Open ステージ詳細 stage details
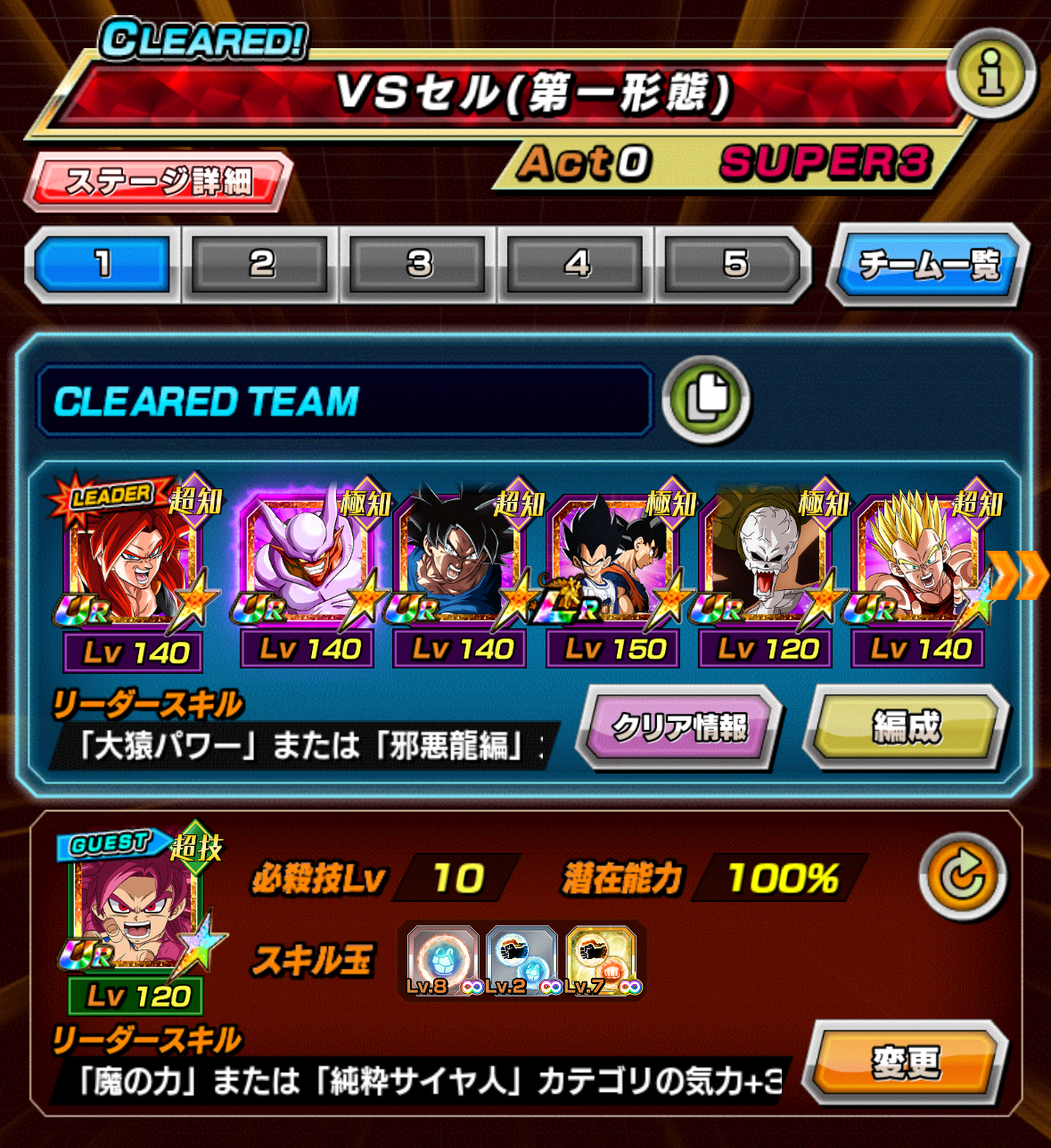 (x=159, y=182)
